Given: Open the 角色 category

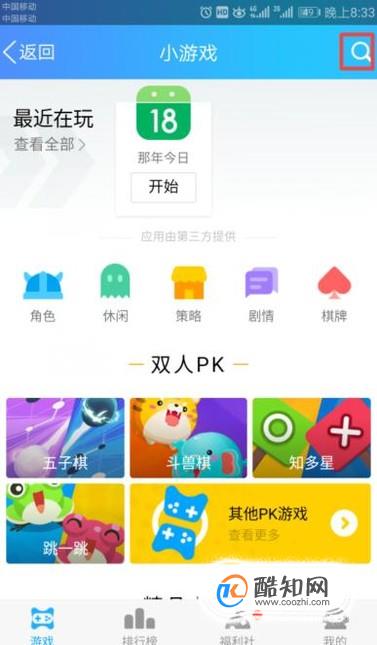Looking at the screenshot, I should pos(43,294).
